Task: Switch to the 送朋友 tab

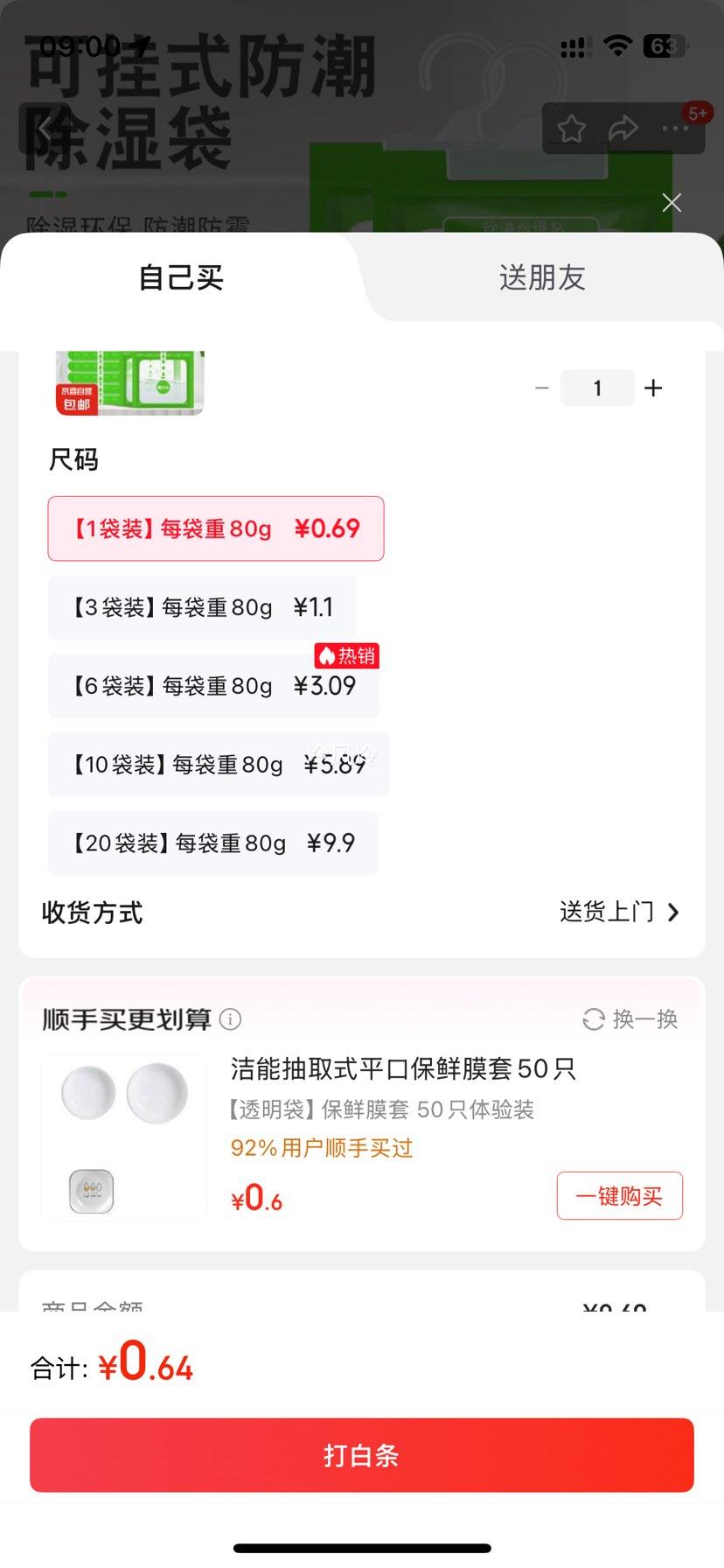Action: tap(542, 277)
